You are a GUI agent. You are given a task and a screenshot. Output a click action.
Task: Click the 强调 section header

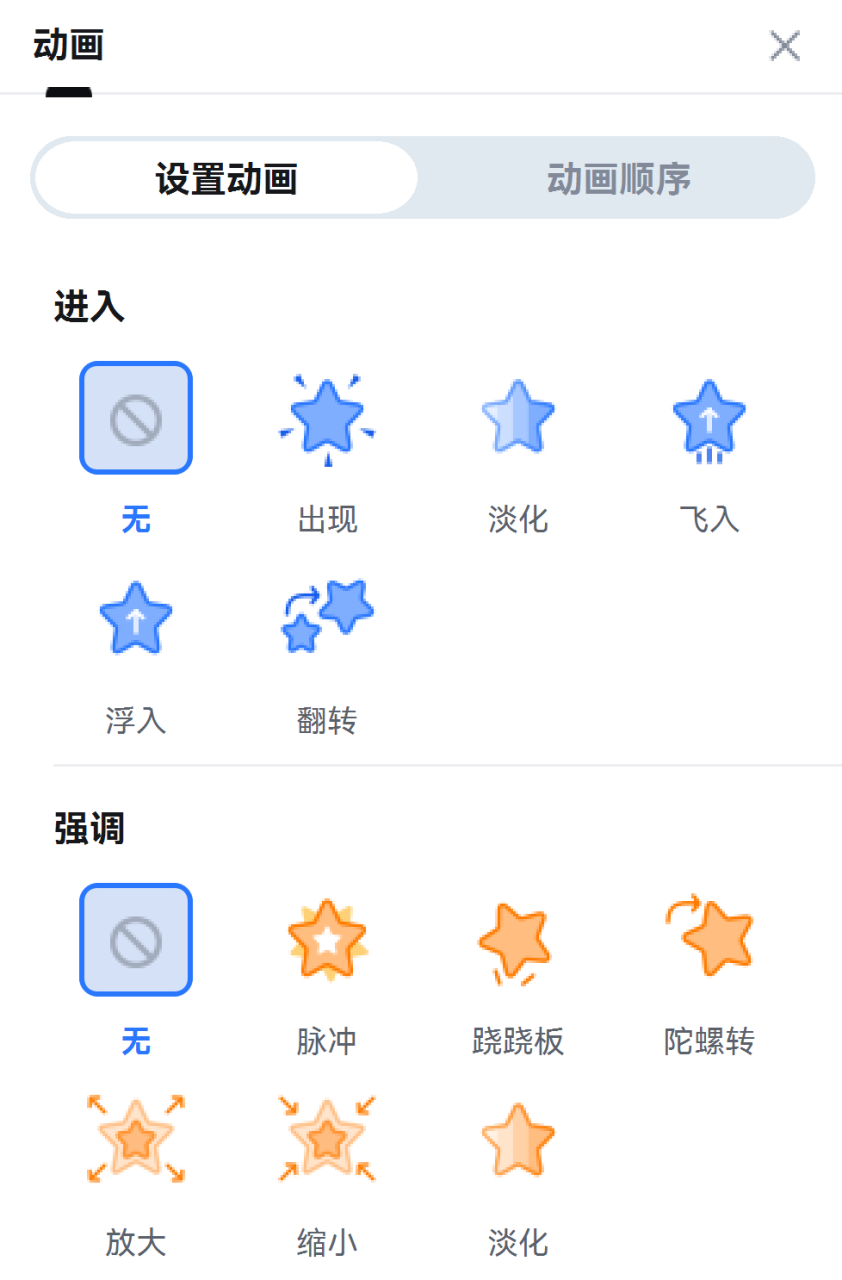pos(87,828)
